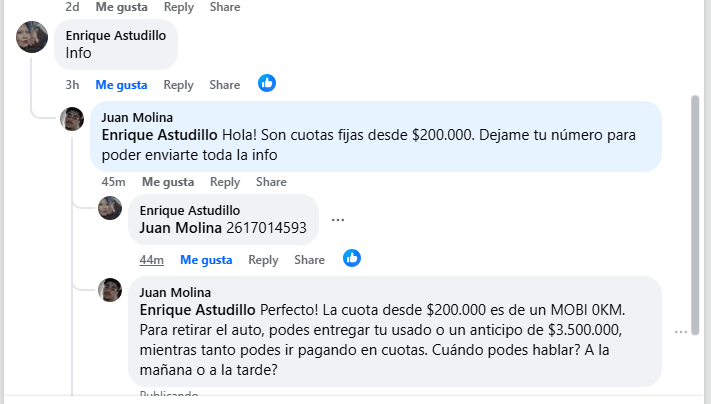Share the 2617014593 comment
711x404 pixels.
[309, 260]
